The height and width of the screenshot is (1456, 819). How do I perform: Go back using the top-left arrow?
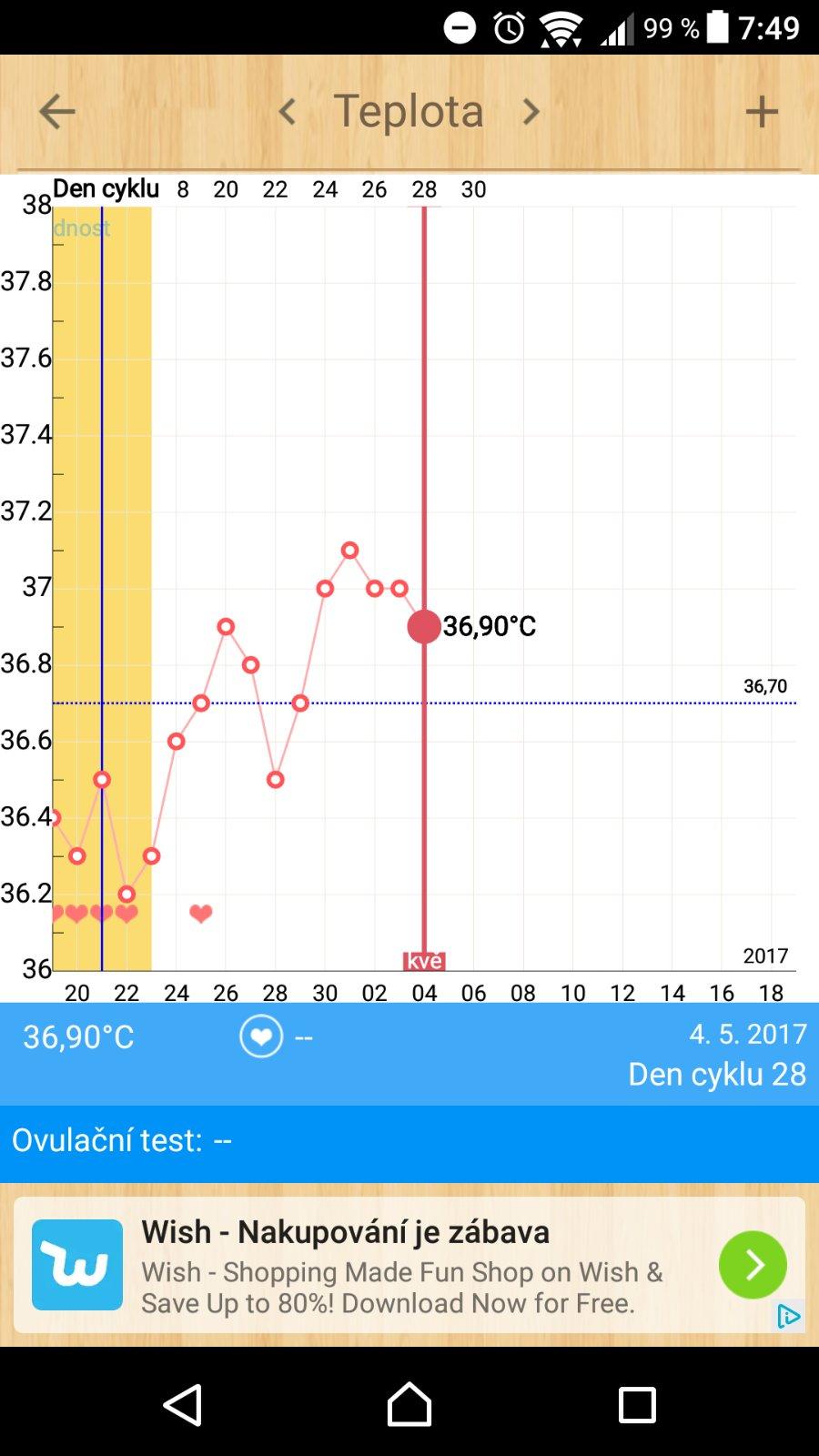(x=56, y=112)
